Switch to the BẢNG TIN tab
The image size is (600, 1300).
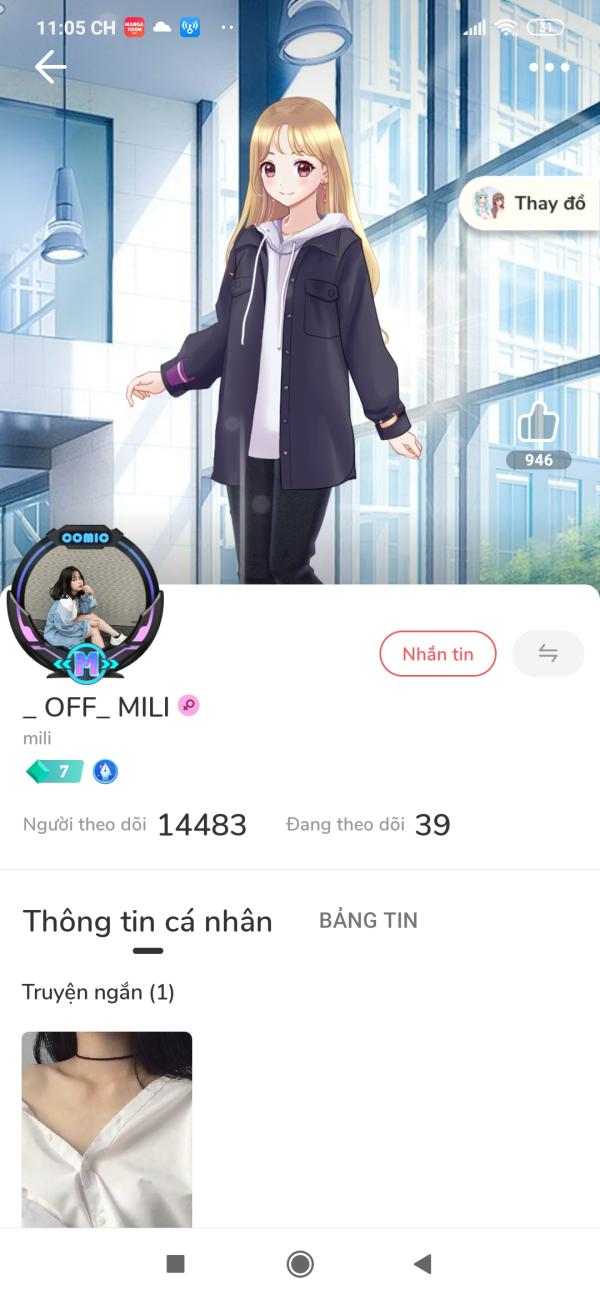coord(368,921)
